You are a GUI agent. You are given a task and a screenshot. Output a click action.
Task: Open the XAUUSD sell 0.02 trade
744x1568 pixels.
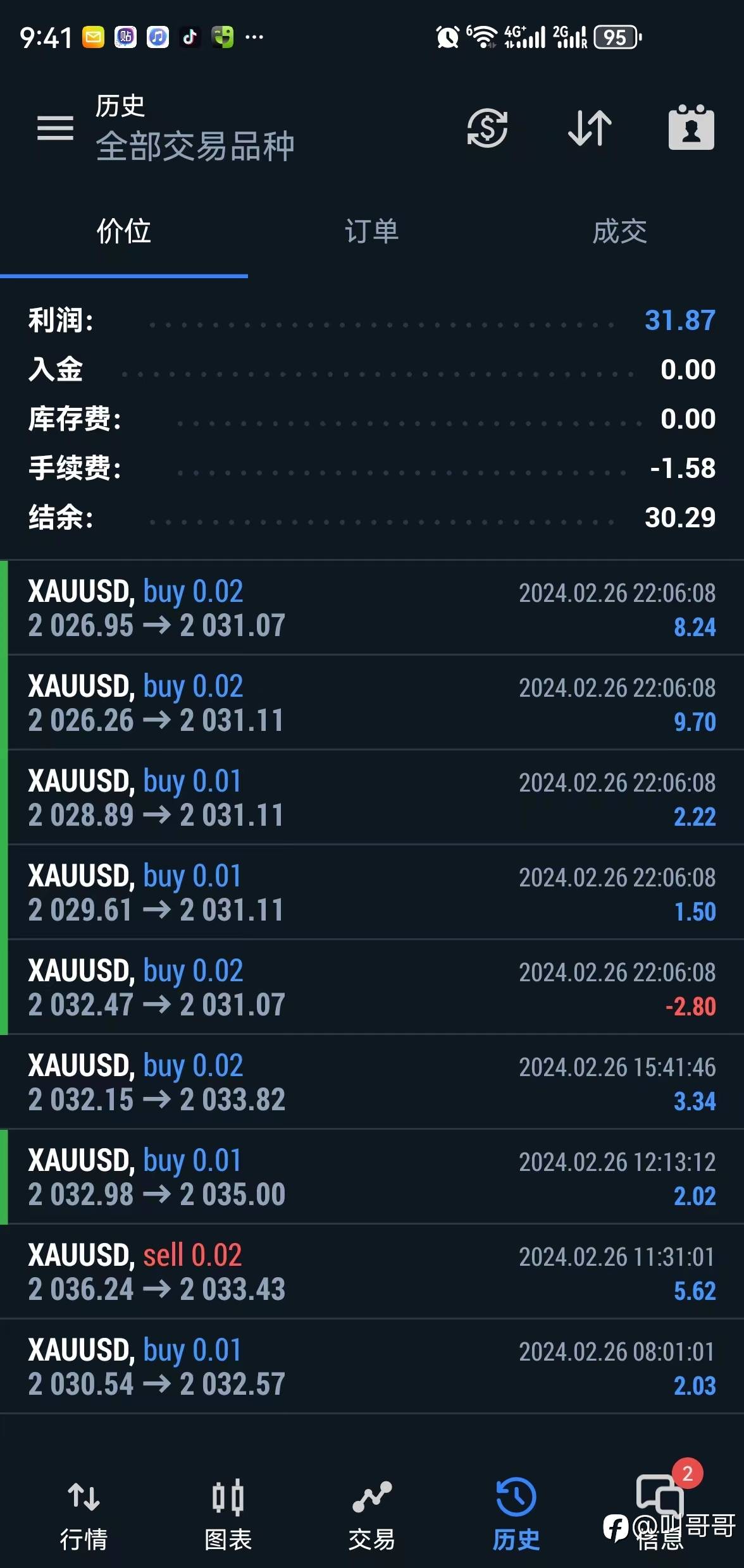[372, 1271]
